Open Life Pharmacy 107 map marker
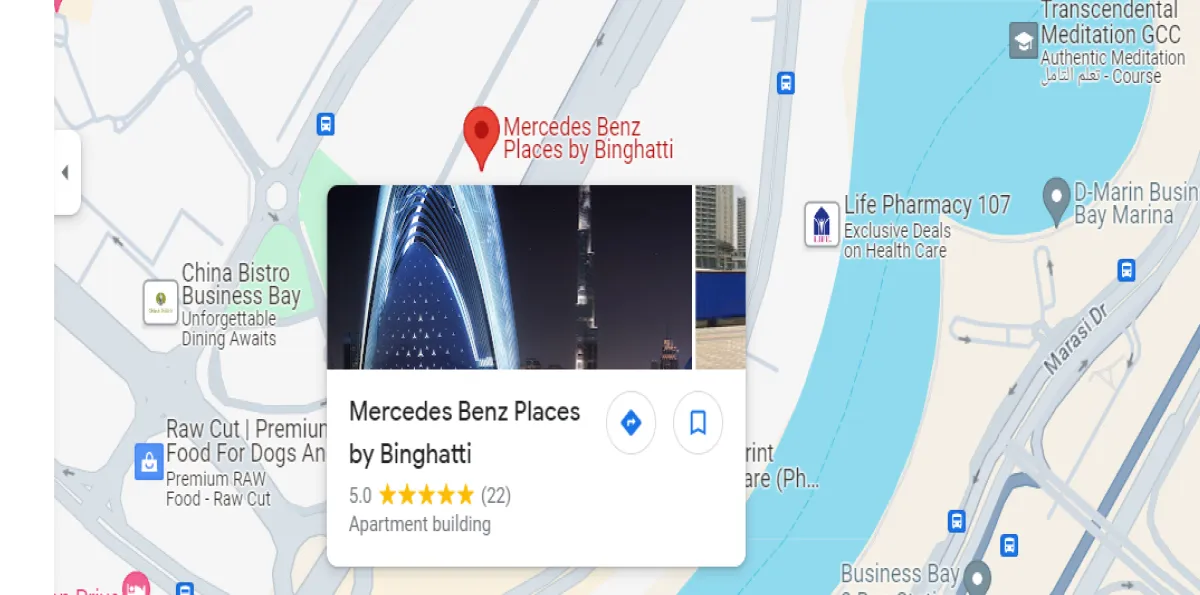This screenshot has height=595, width=1200. click(822, 225)
